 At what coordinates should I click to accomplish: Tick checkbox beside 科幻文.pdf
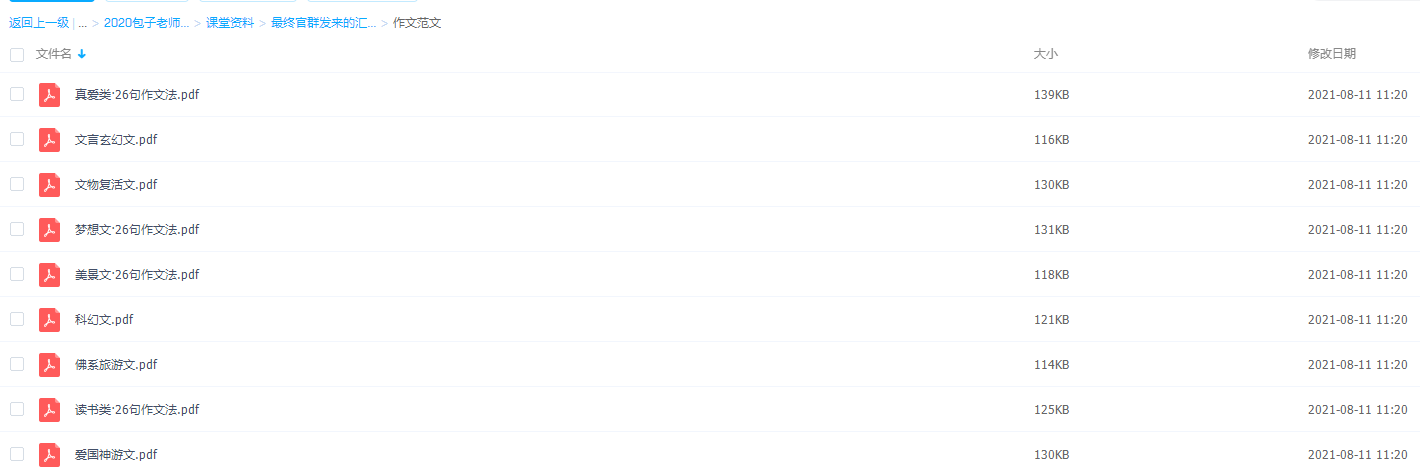tap(17, 319)
